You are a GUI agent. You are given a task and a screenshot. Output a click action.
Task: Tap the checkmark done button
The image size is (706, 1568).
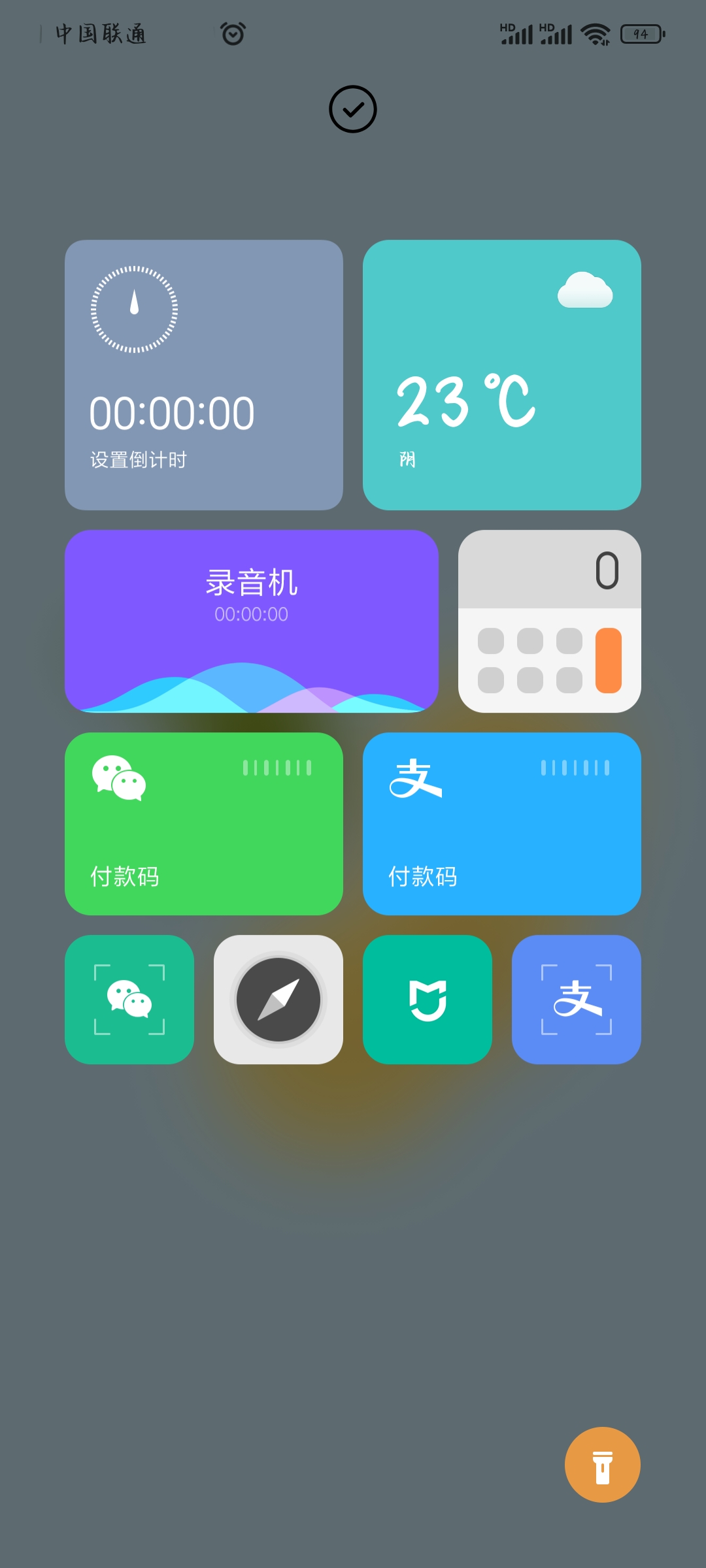pyautogui.click(x=353, y=109)
